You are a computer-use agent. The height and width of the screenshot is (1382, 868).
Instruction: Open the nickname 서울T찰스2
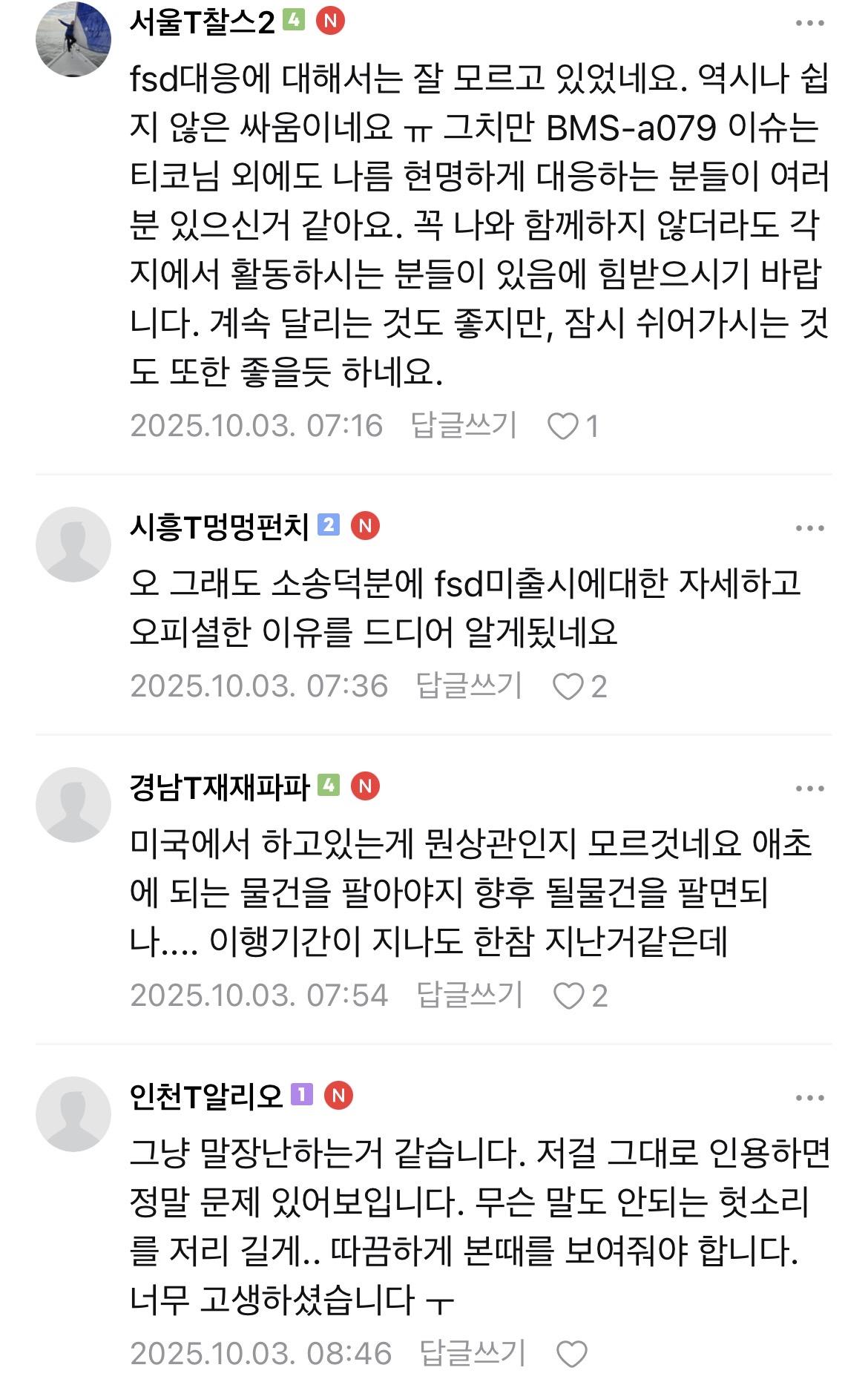[x=202, y=23]
